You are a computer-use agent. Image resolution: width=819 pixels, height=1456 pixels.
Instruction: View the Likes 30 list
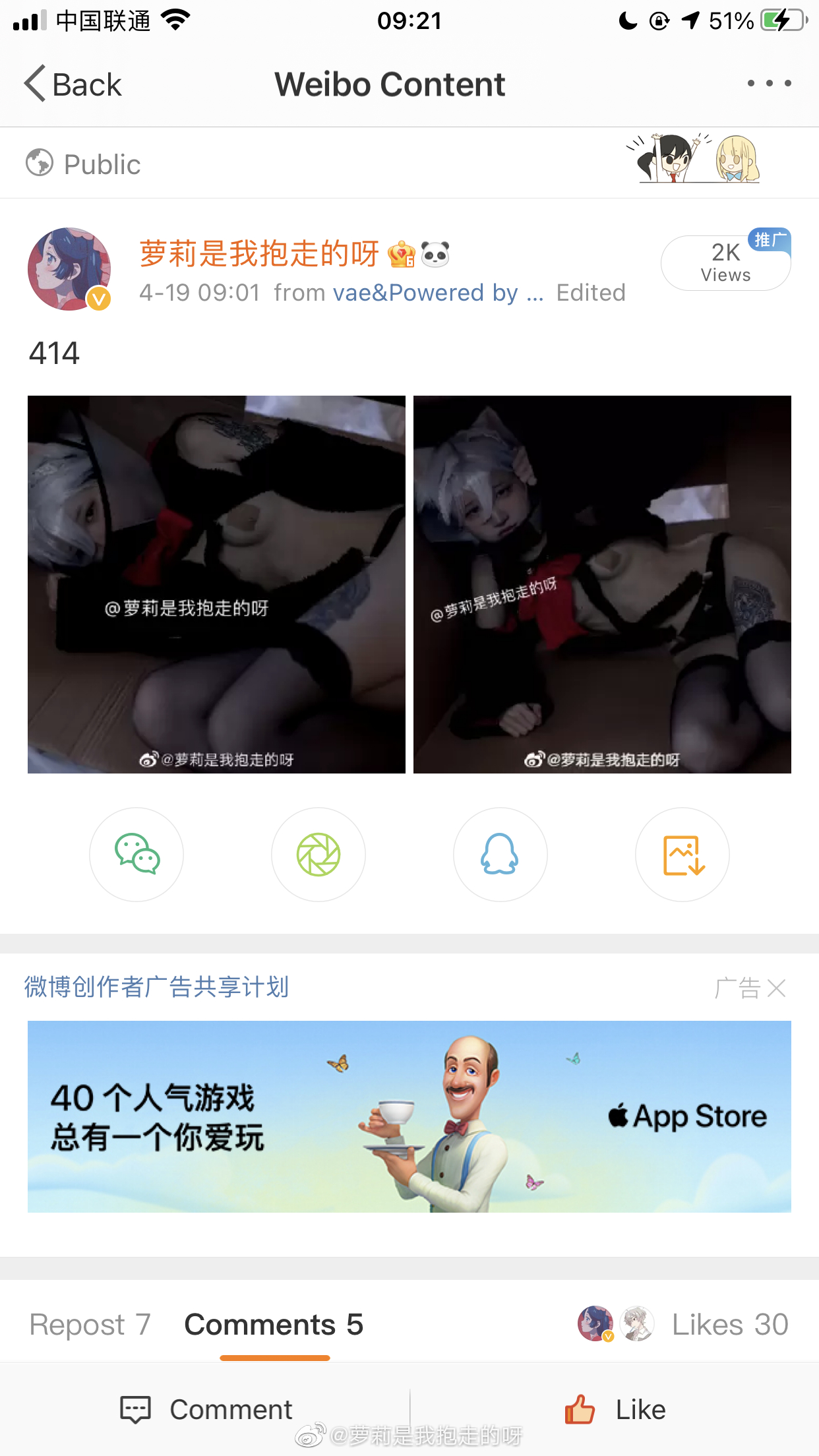(729, 1324)
